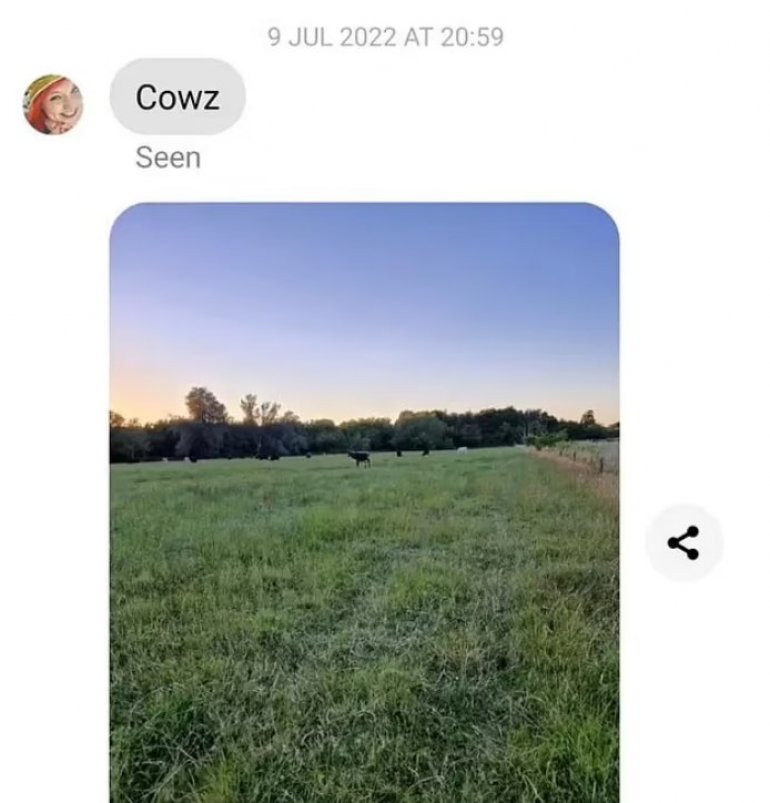Open the cow field photo full screen
The width and height of the screenshot is (770, 803).
pos(364,500)
